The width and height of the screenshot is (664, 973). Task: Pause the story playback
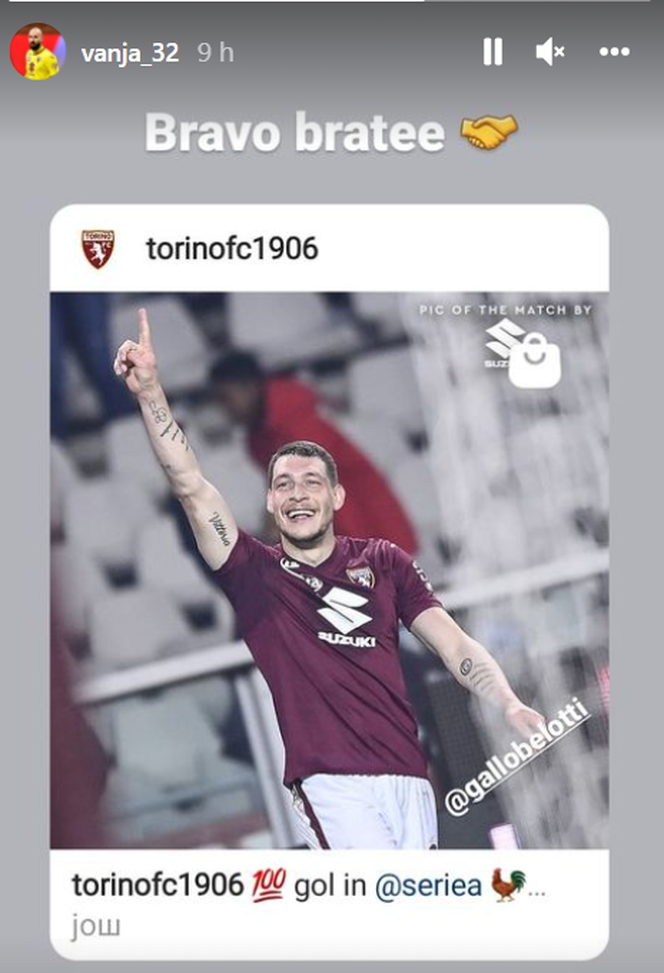[x=492, y=52]
